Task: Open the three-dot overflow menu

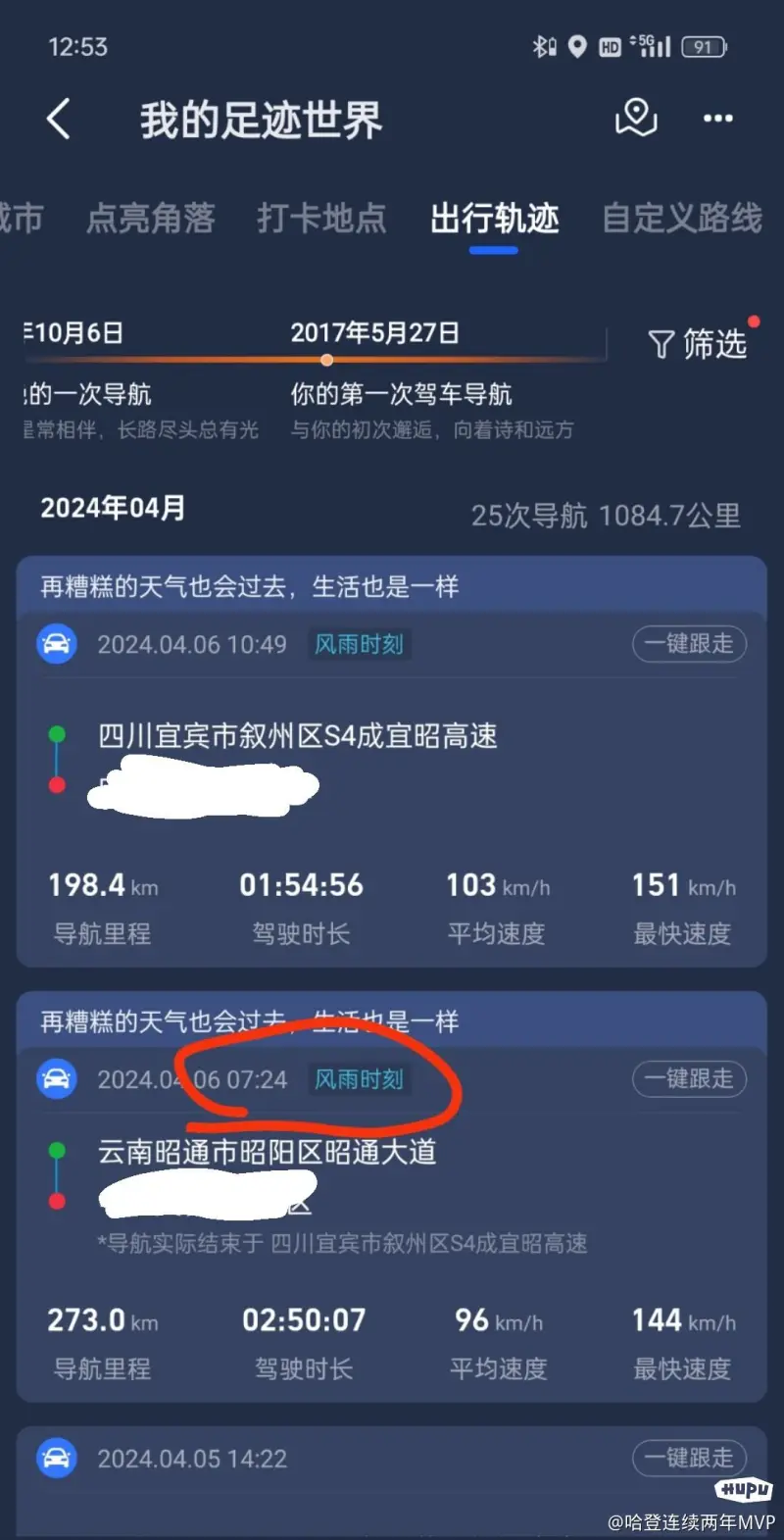Action: pyautogui.click(x=717, y=119)
